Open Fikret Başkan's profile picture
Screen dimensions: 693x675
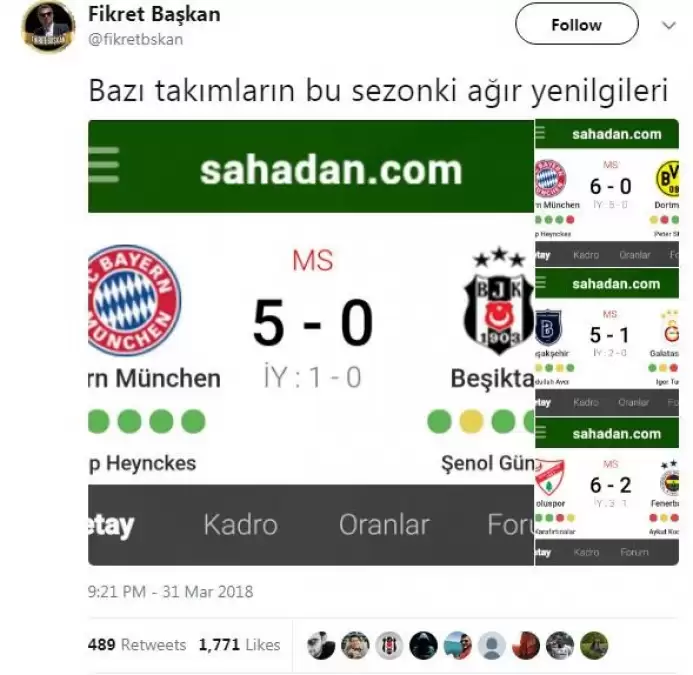pos(48,27)
